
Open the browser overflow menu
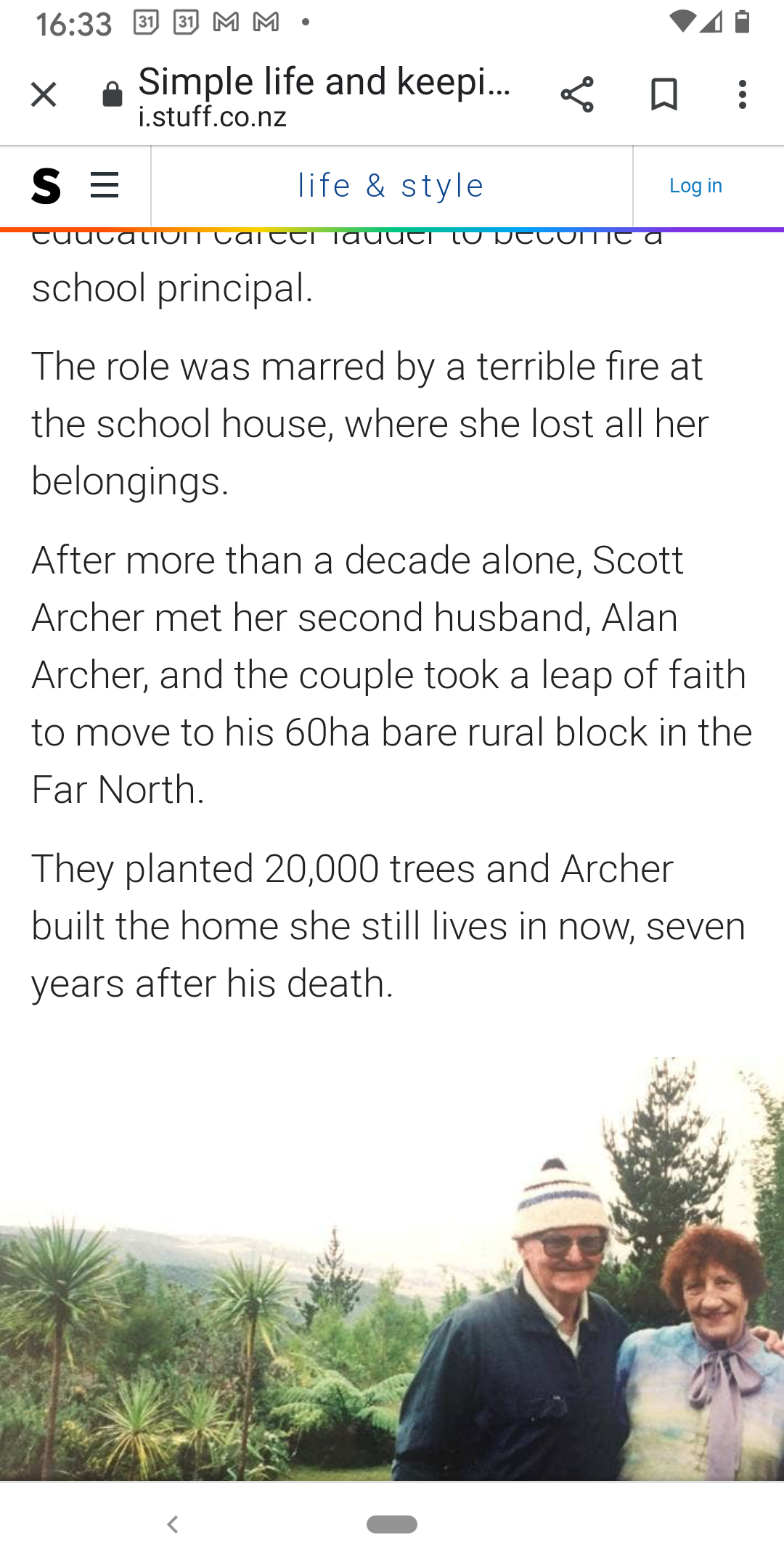[x=742, y=94]
